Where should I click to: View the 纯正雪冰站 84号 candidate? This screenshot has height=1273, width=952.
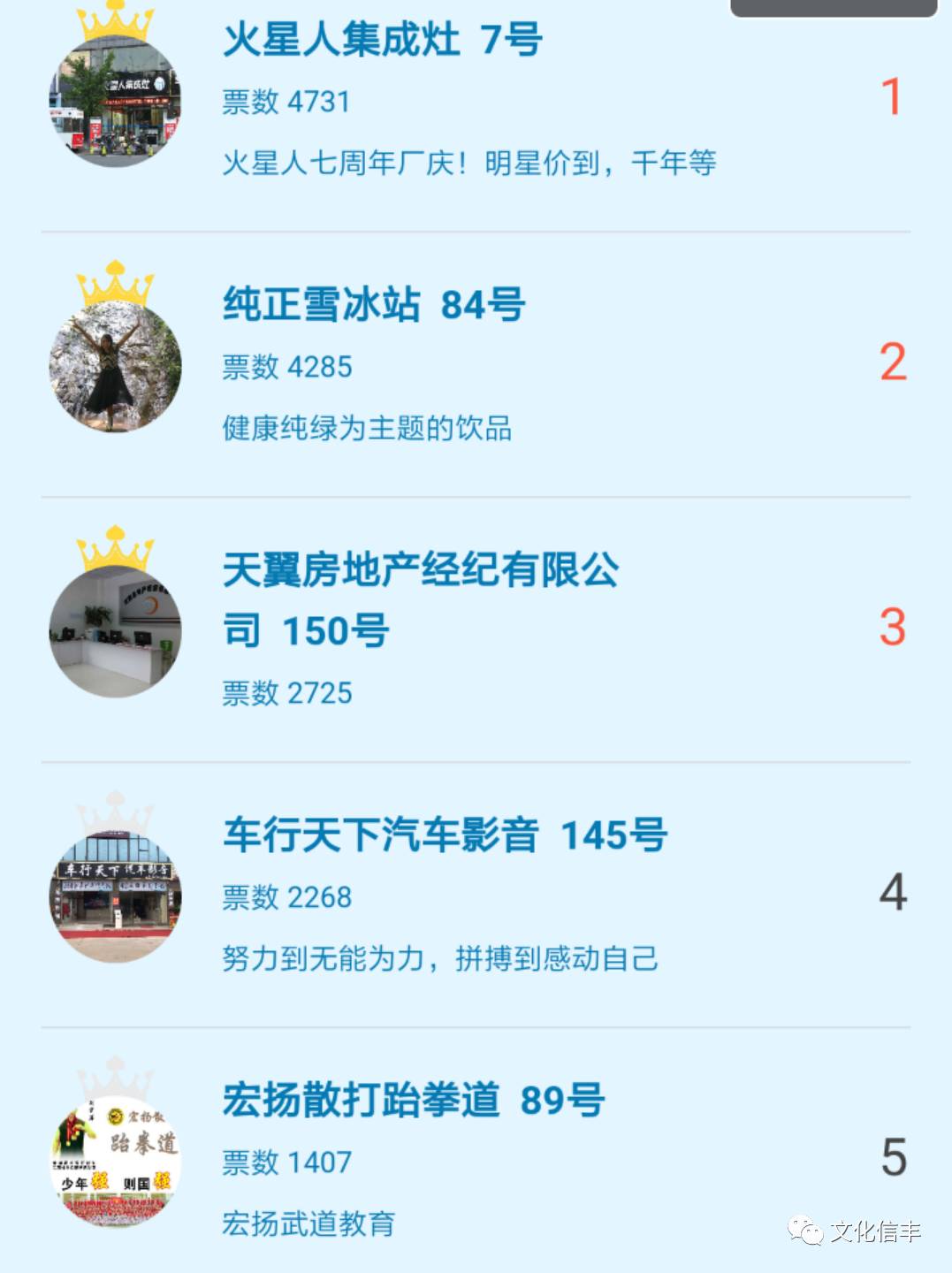374,305
